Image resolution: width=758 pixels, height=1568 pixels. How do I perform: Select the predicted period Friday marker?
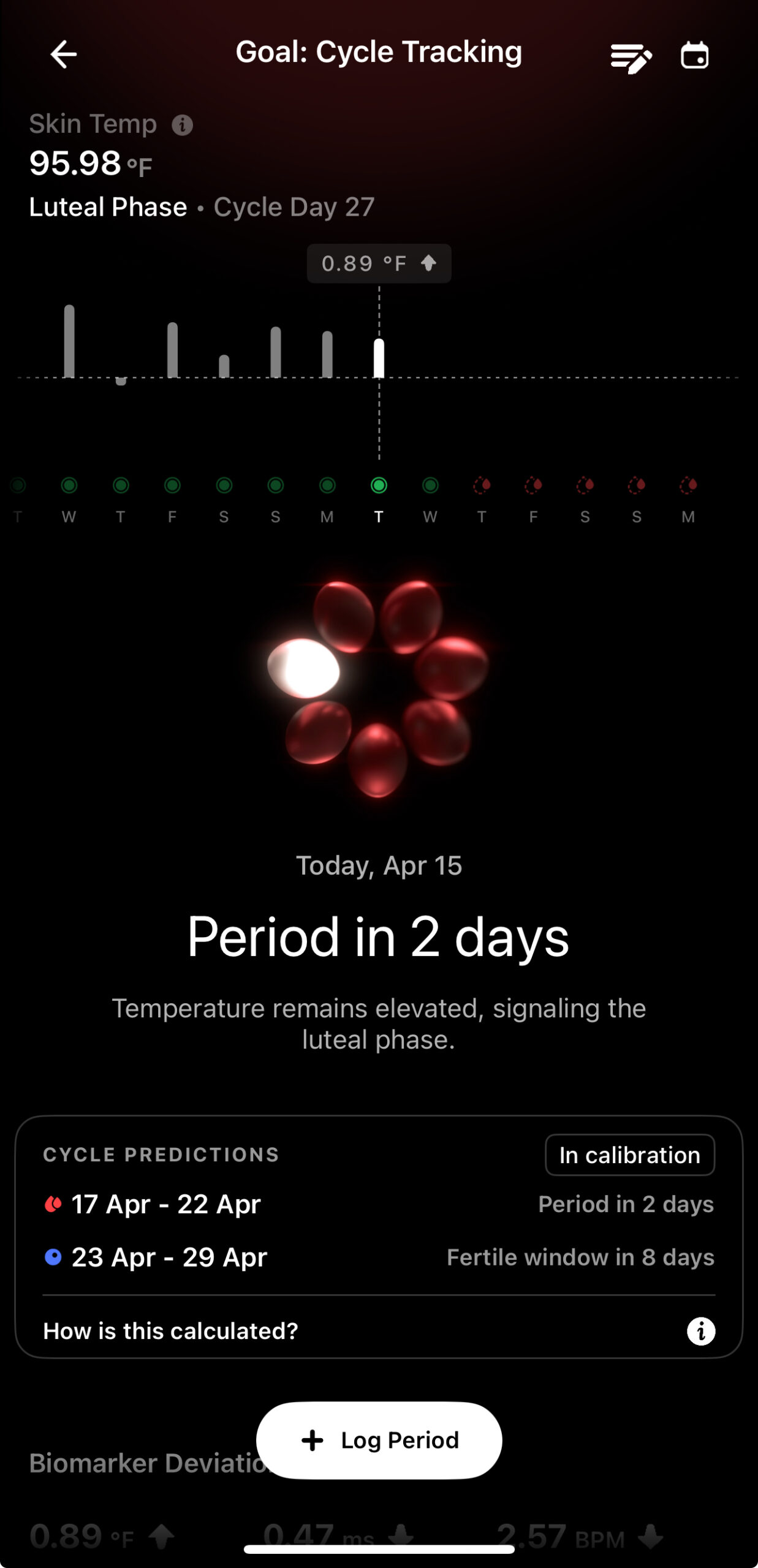tap(533, 486)
